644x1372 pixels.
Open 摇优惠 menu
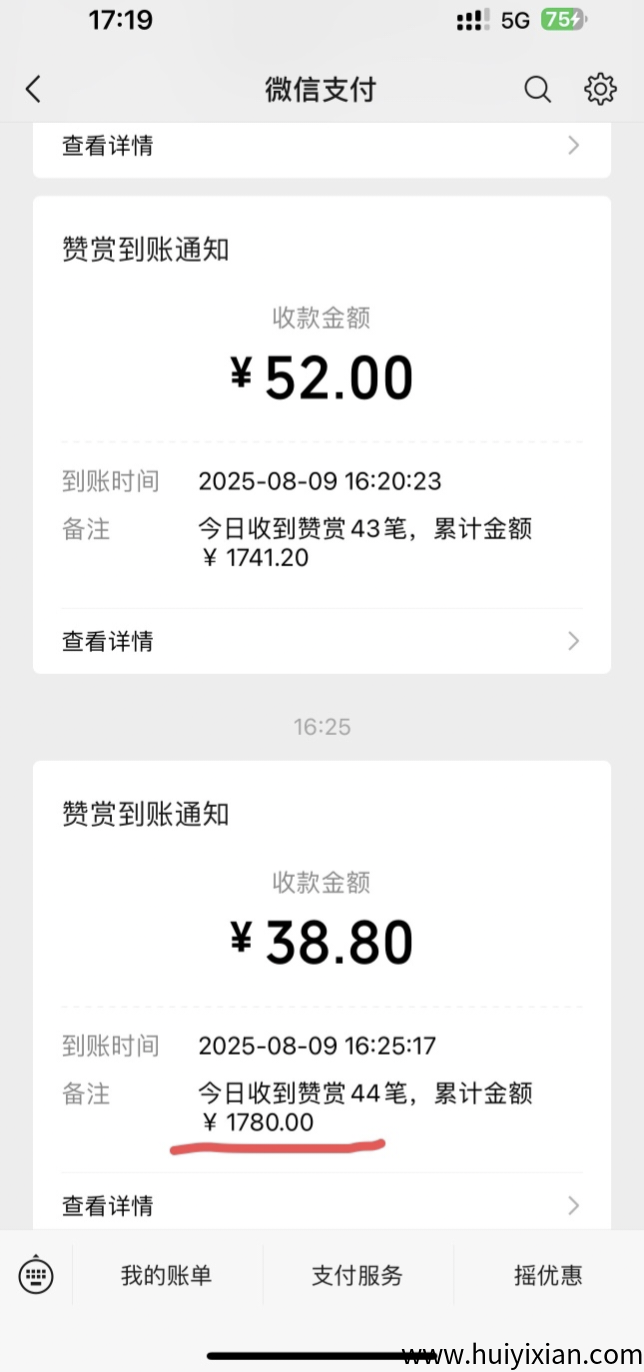click(548, 1275)
